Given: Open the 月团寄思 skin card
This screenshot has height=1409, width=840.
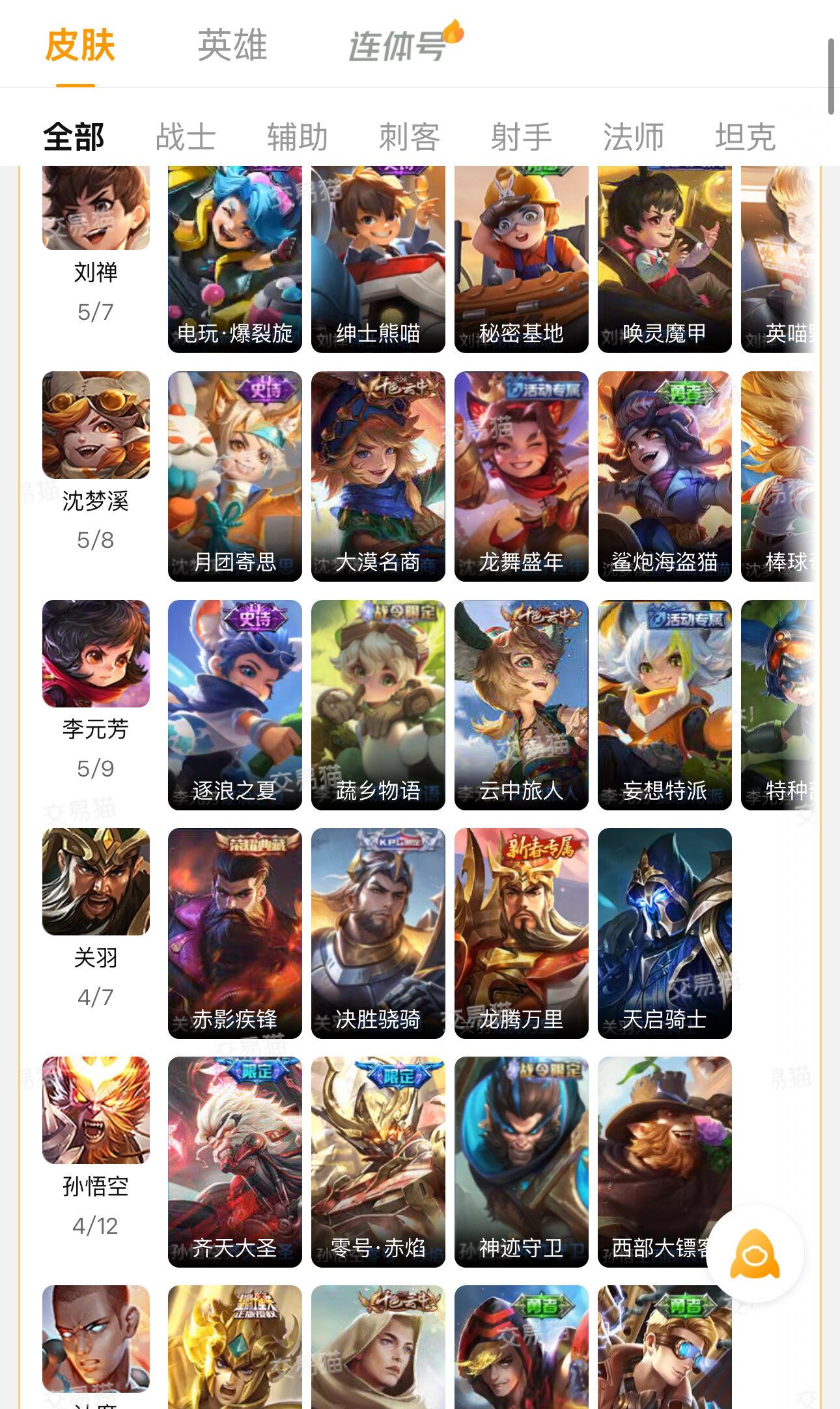Looking at the screenshot, I should [x=234, y=476].
